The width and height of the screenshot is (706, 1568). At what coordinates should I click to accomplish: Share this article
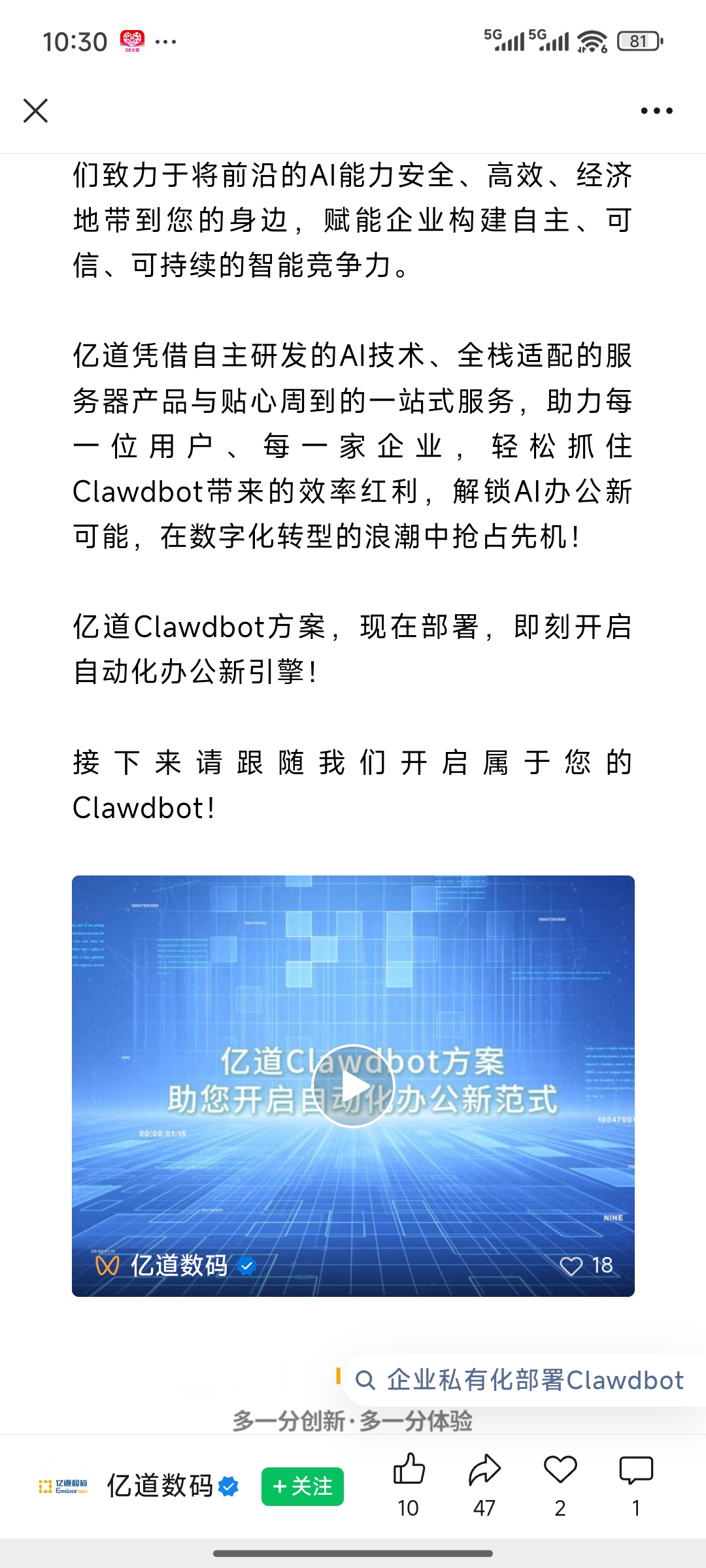coord(484,1471)
